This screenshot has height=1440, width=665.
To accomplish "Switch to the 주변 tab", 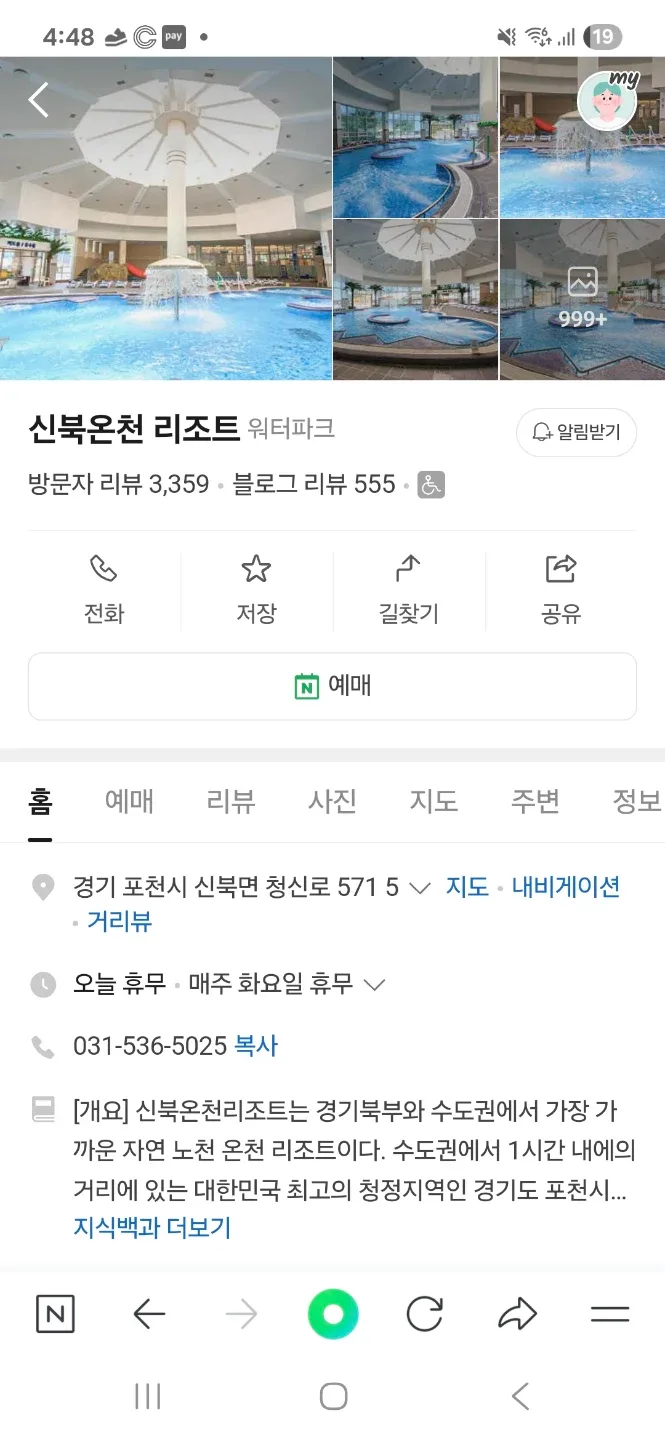I will (535, 801).
